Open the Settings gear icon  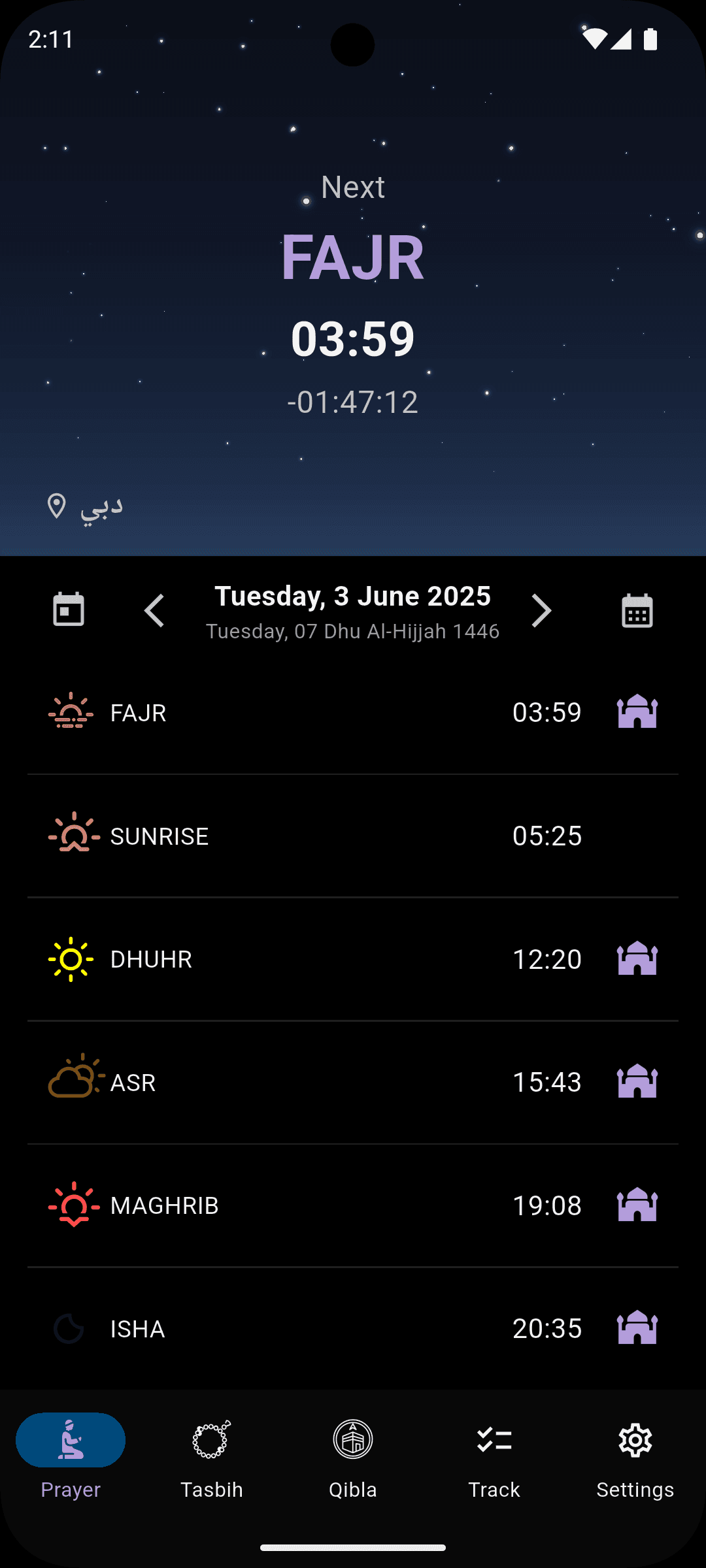(x=634, y=1439)
